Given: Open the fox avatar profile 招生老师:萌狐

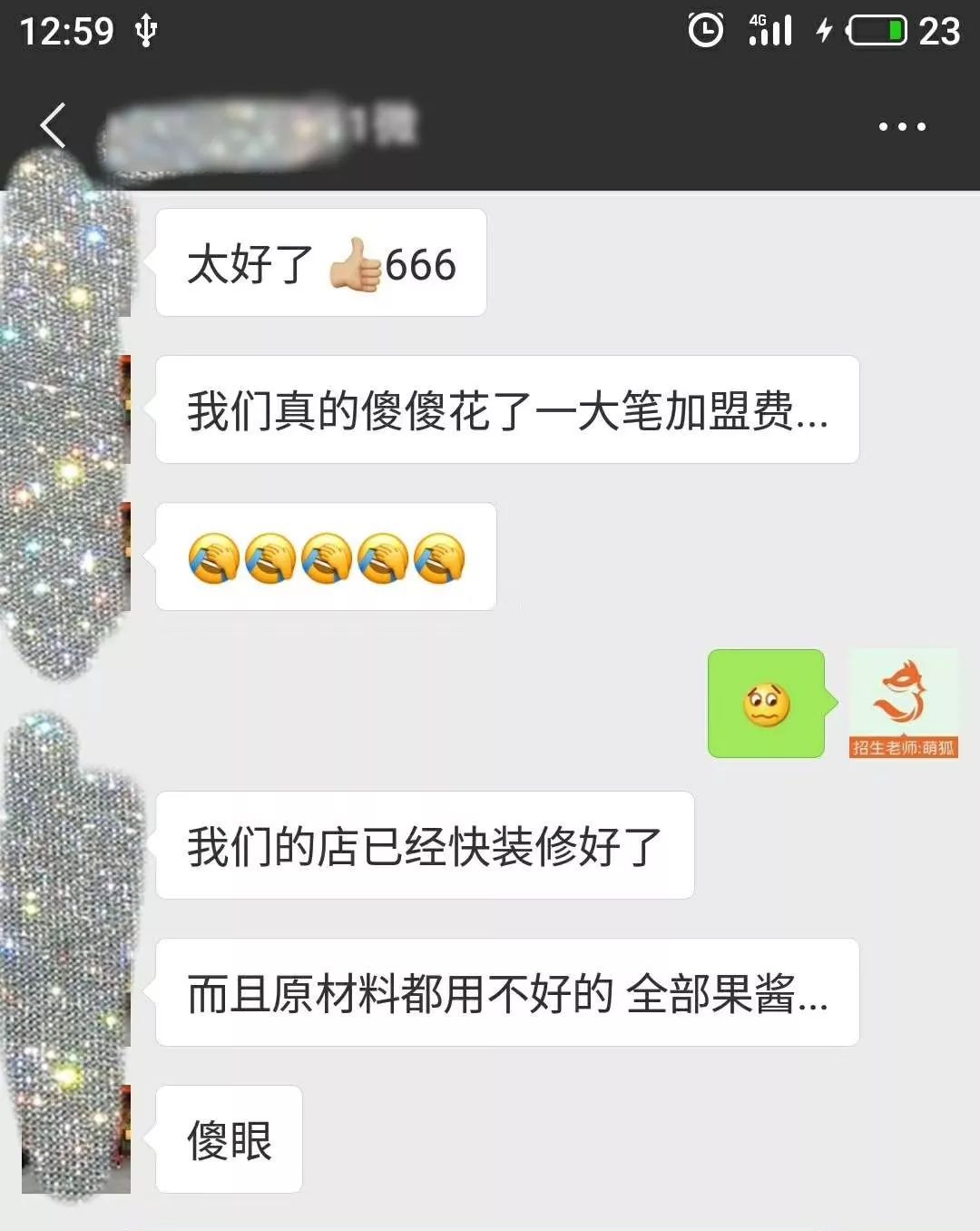Looking at the screenshot, I should point(903,704).
